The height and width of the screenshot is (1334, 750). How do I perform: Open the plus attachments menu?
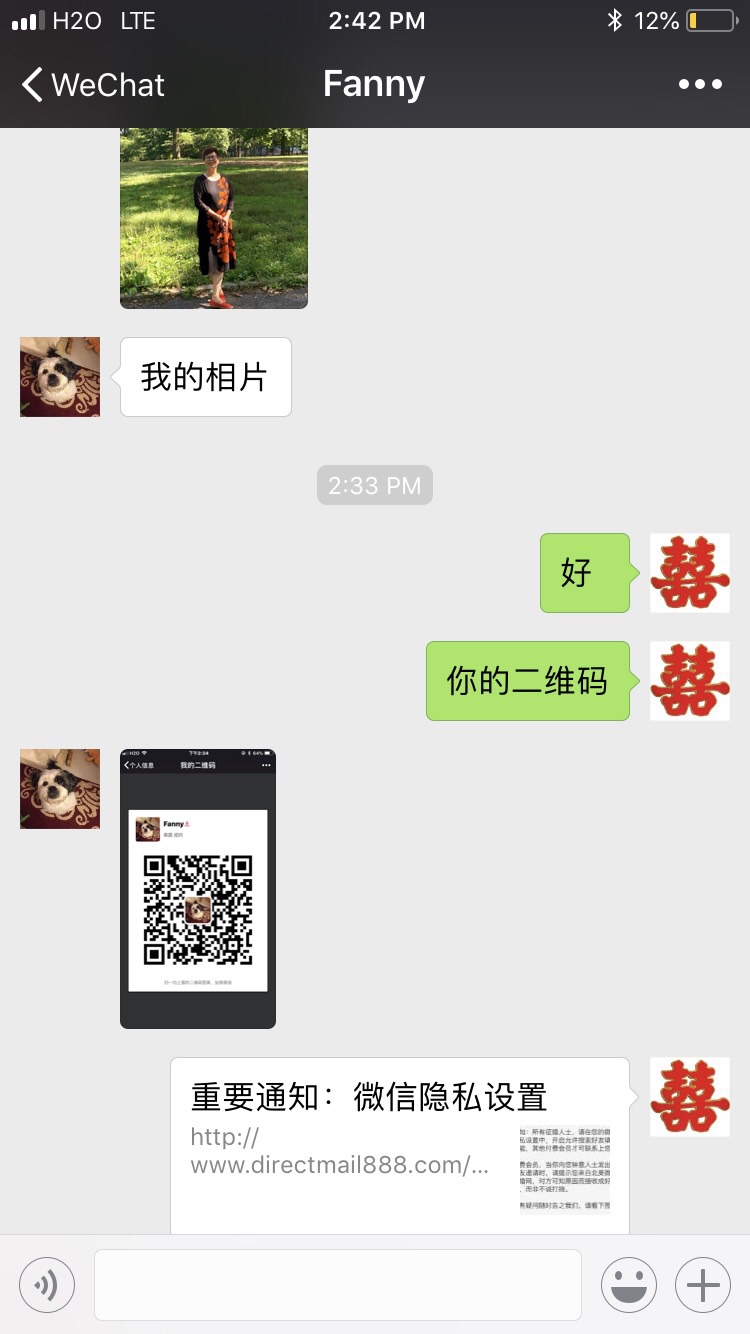(703, 1284)
